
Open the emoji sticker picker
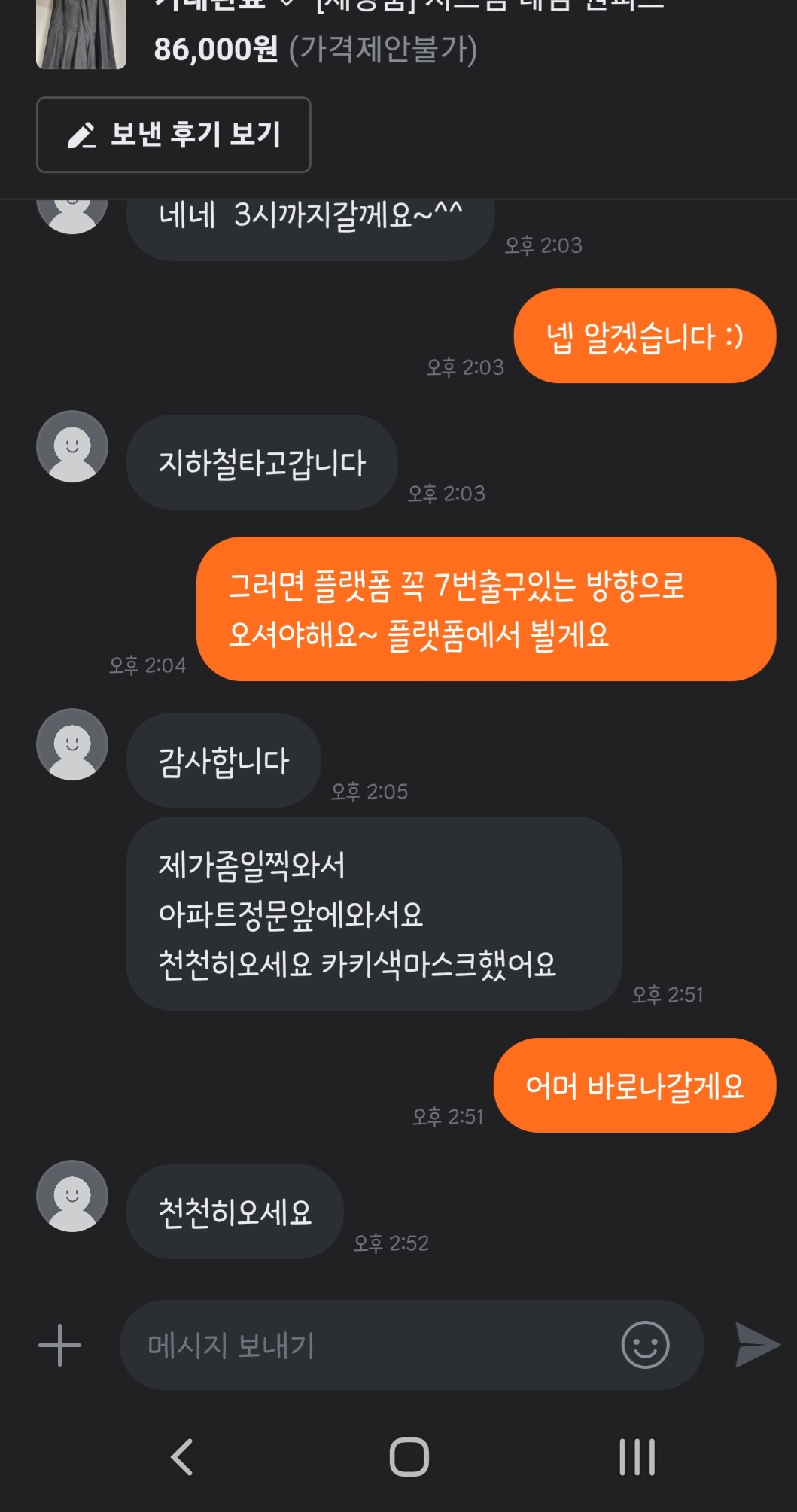pyautogui.click(x=645, y=1345)
